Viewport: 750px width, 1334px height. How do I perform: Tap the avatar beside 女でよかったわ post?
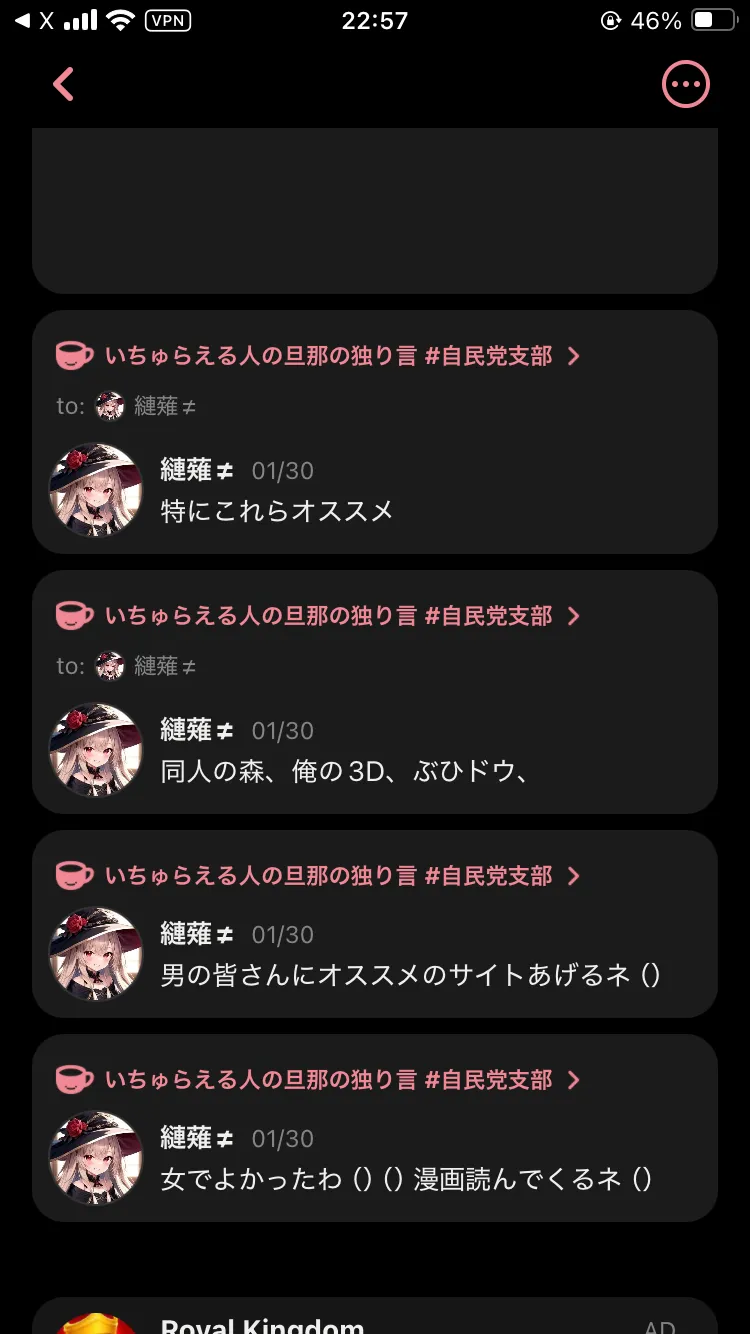pos(96,1158)
